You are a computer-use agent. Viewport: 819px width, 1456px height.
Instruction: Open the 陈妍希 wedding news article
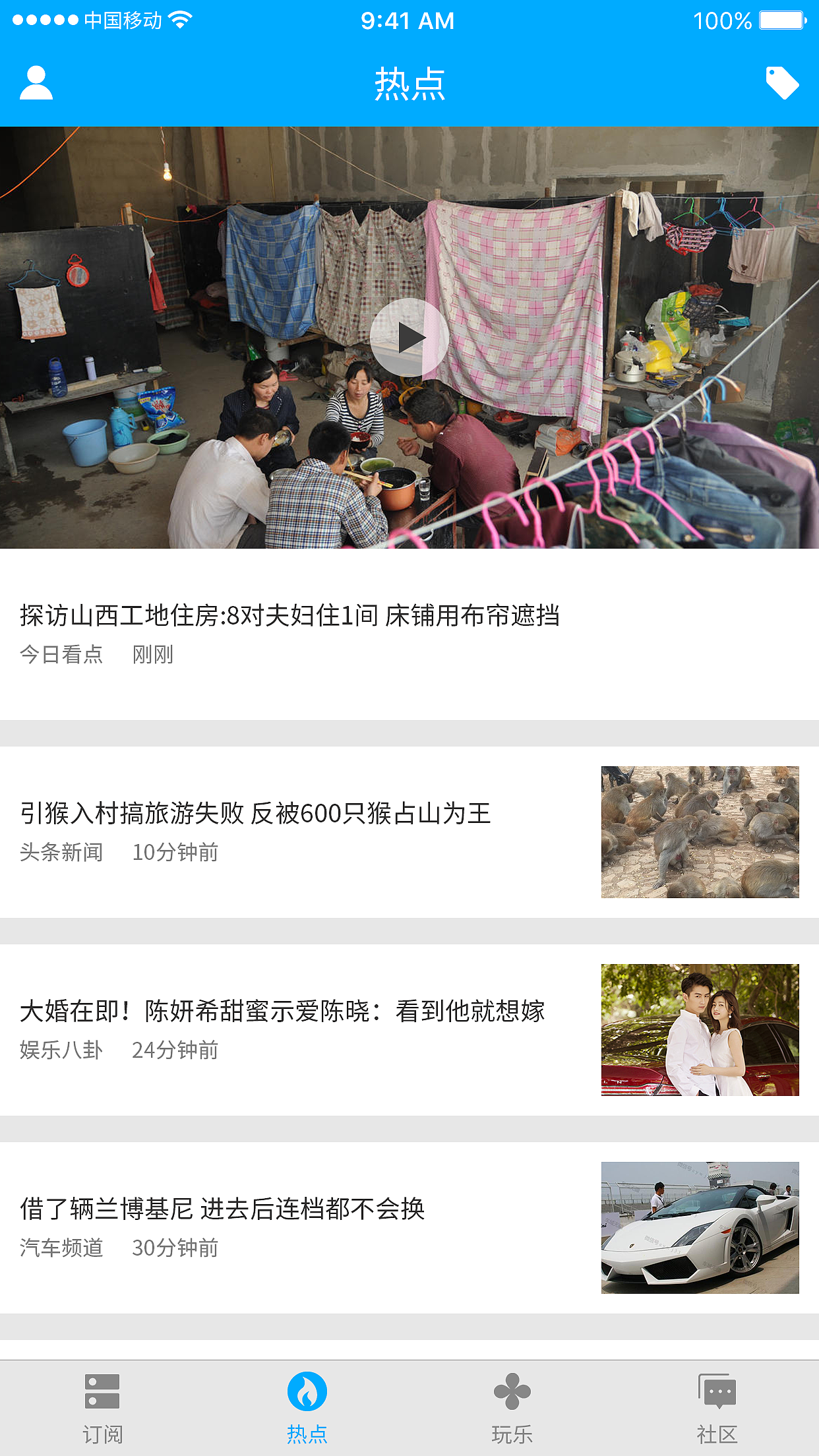pos(285,1014)
